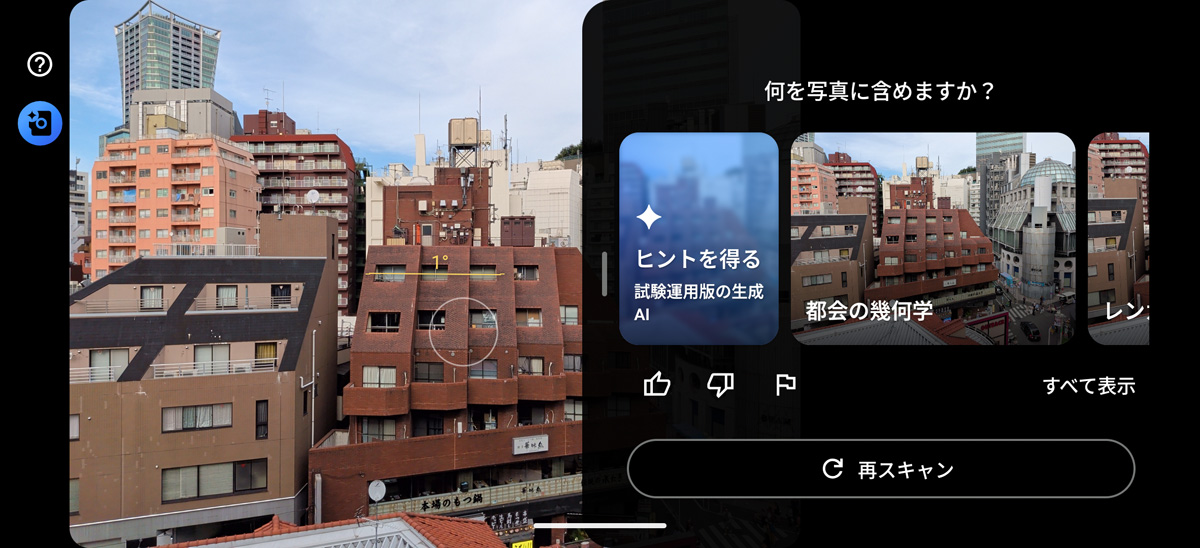This screenshot has height=548, width=1200.
Task: Report suggestions with the flag icon
Action: coord(786,384)
